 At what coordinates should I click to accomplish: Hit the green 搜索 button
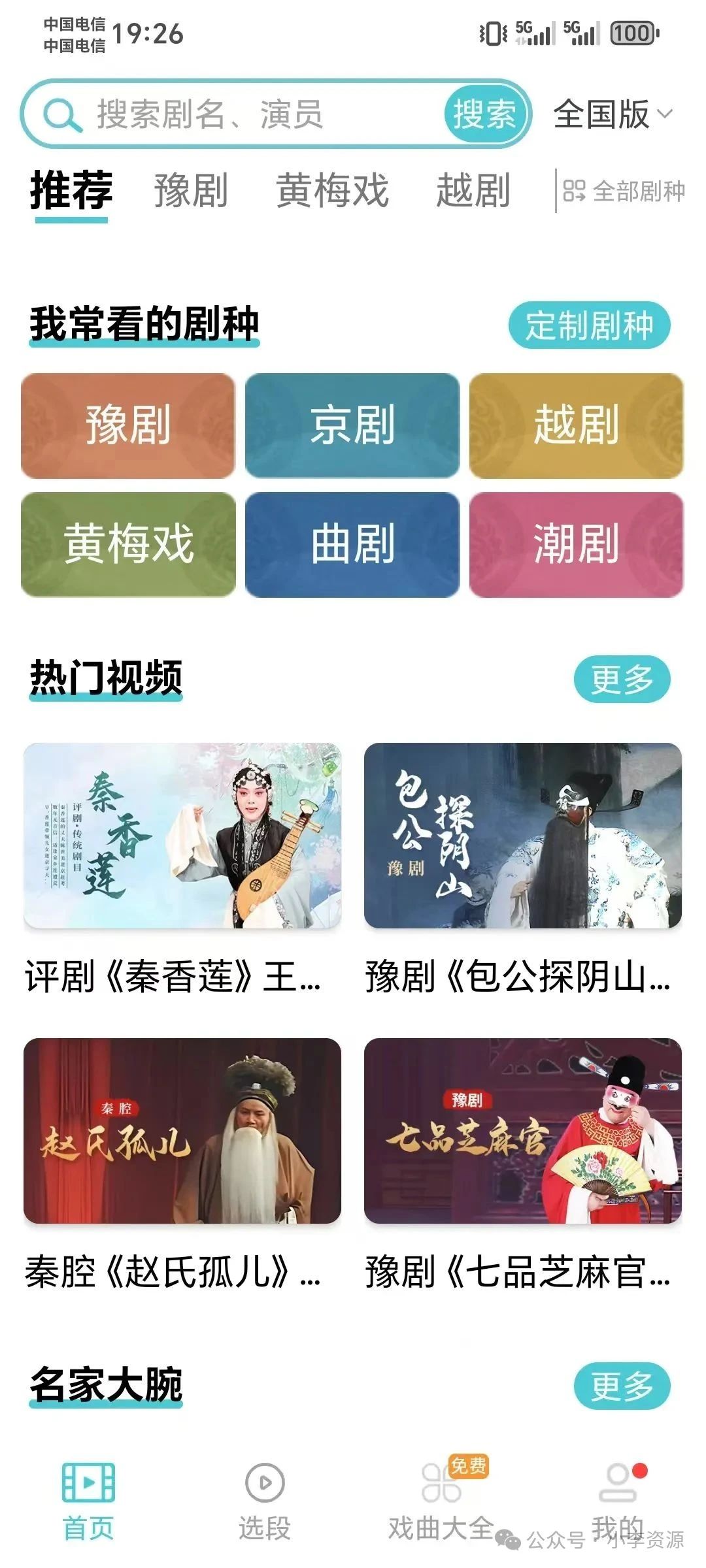tap(485, 114)
